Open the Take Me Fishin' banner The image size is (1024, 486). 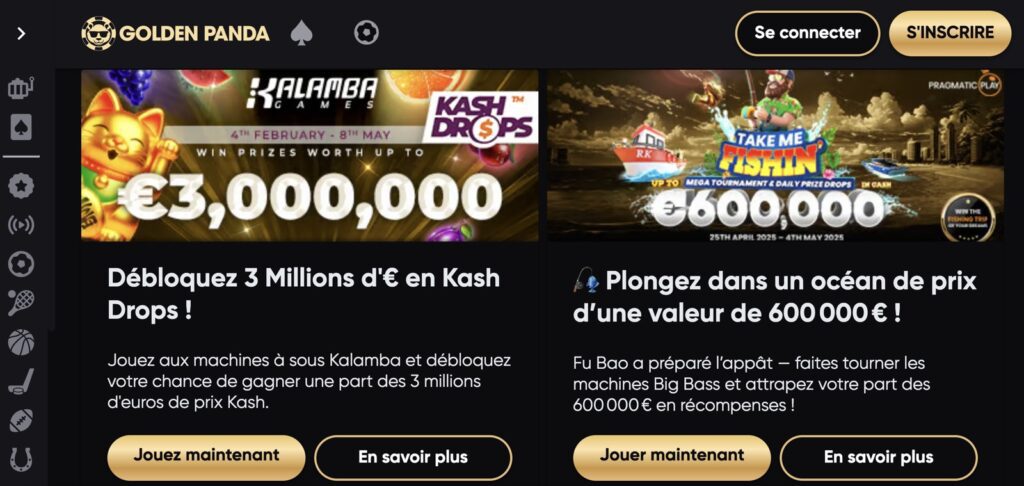click(x=775, y=155)
